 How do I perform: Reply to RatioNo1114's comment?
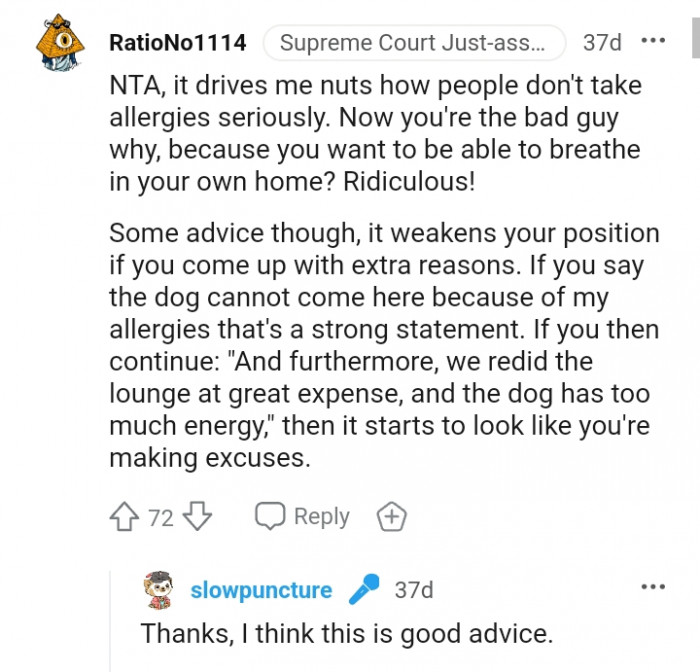303,517
